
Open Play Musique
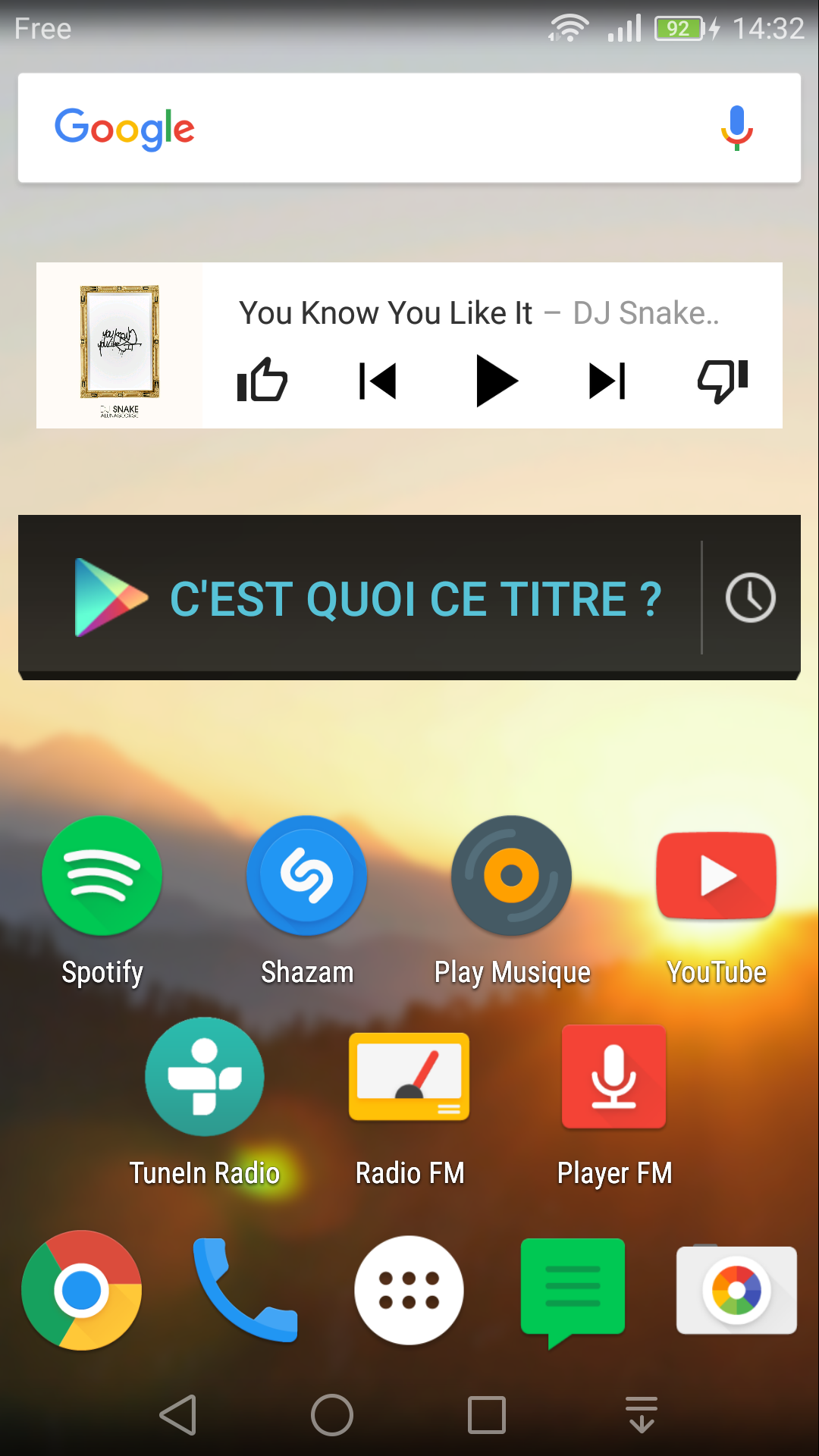[512, 876]
